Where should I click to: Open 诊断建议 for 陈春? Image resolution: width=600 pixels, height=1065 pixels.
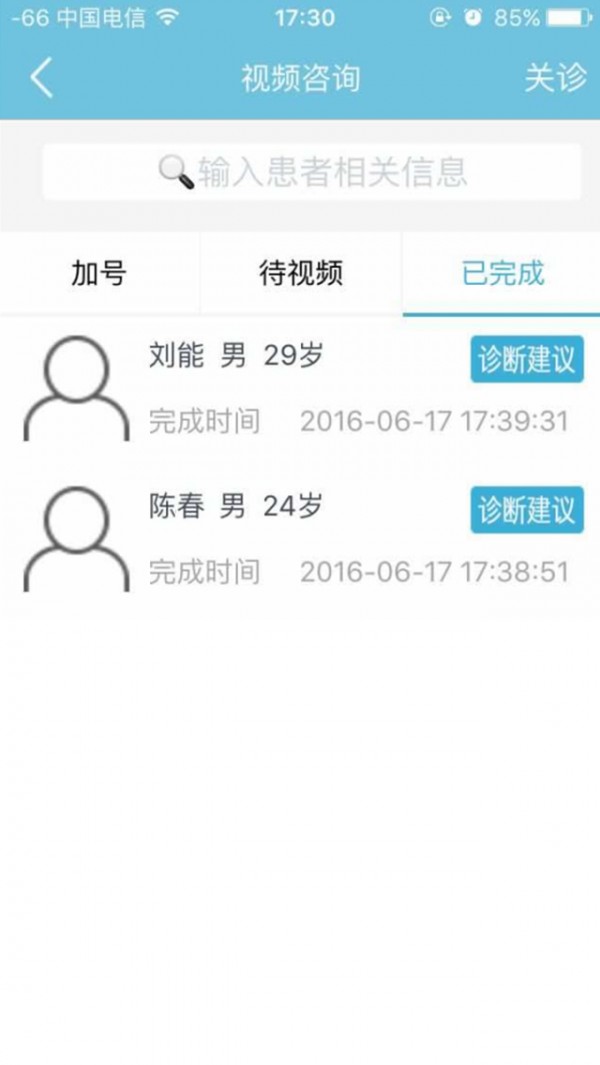click(527, 510)
